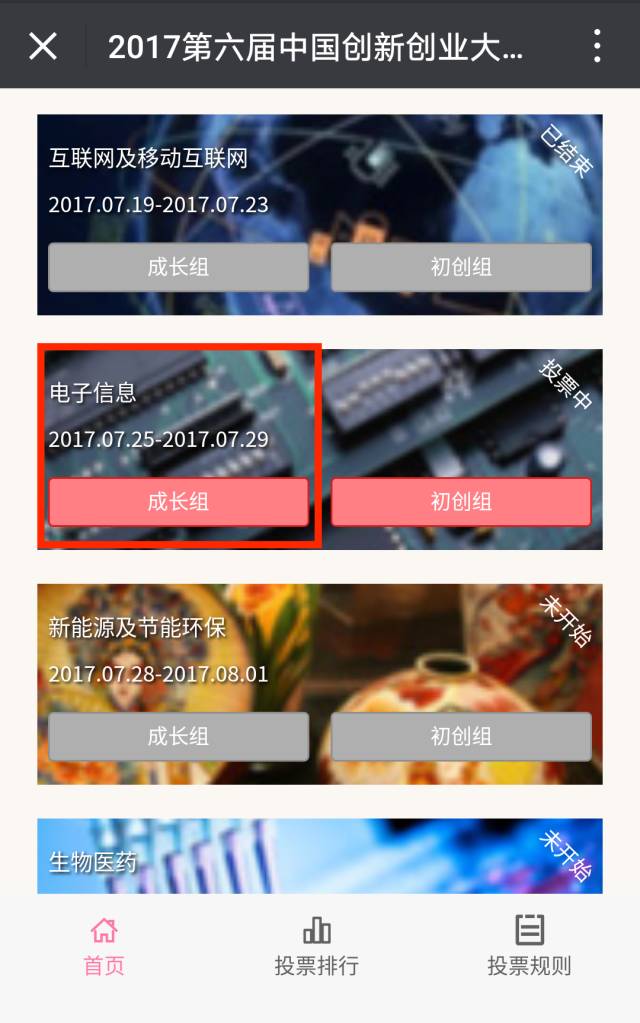View the 投票规则 tab
The width and height of the screenshot is (640, 1023).
tap(529, 946)
